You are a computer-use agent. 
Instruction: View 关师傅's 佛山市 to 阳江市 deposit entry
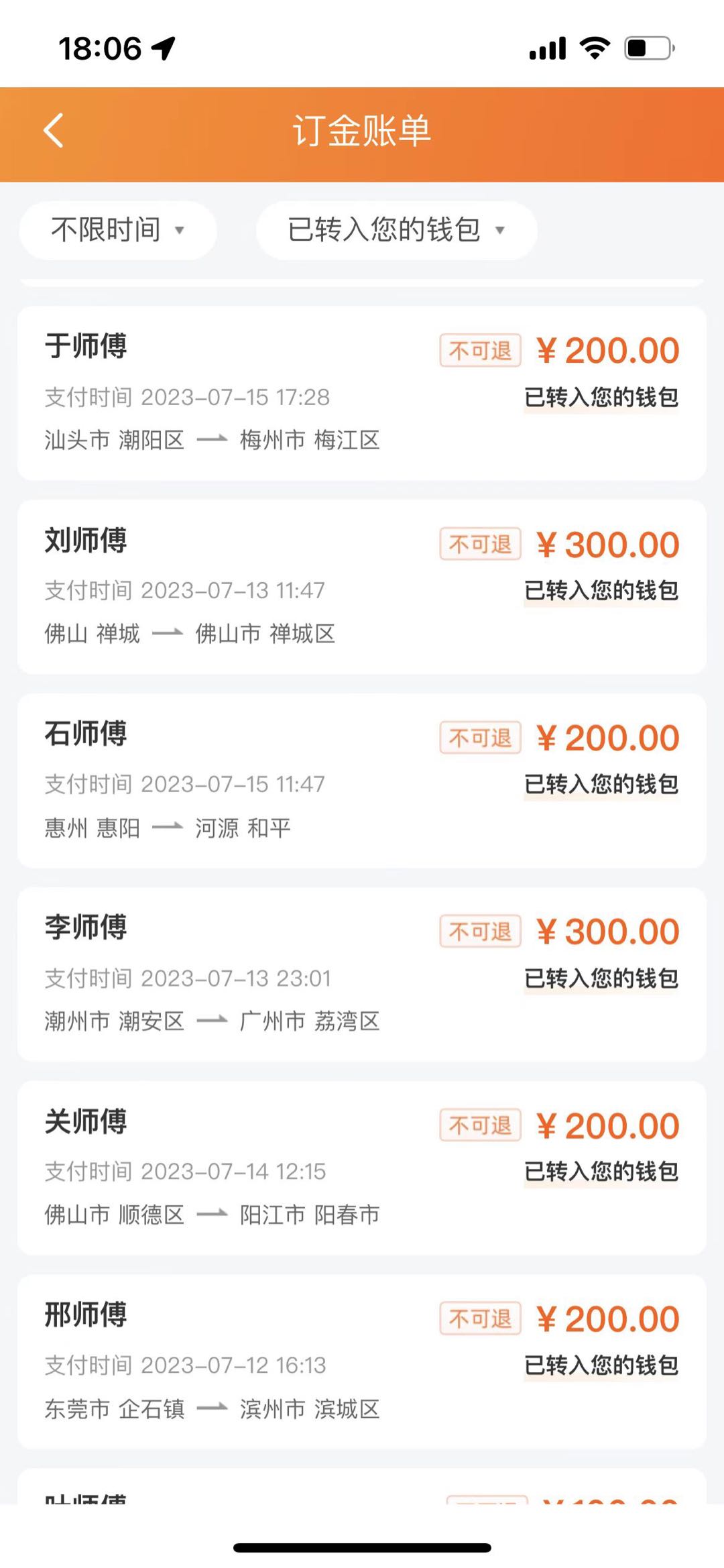pos(362,1168)
